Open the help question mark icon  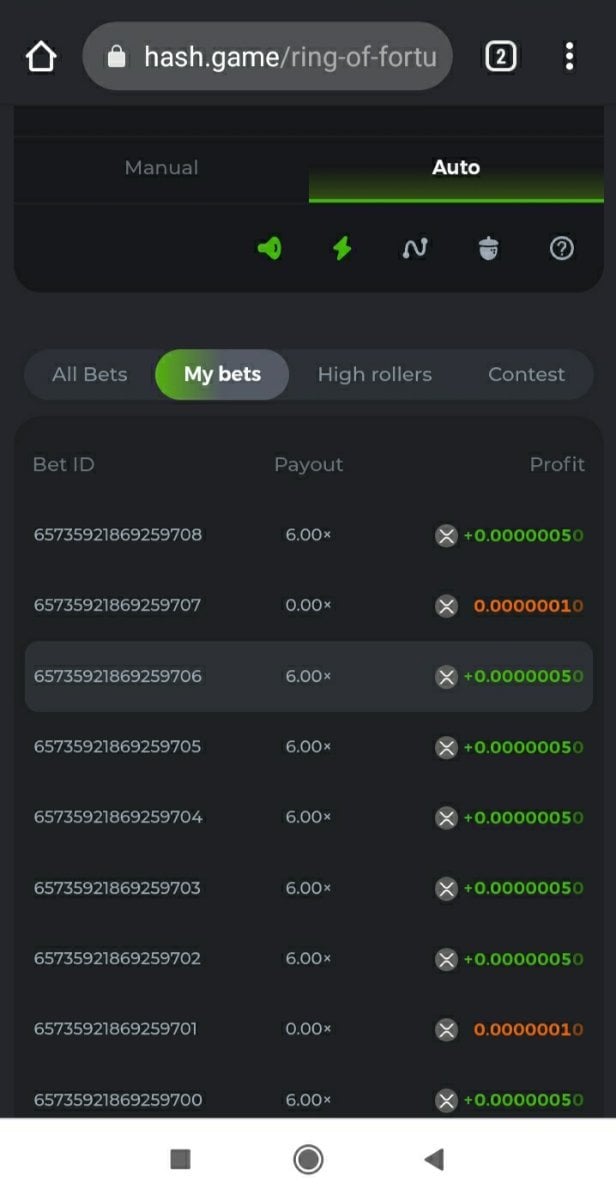tap(562, 249)
